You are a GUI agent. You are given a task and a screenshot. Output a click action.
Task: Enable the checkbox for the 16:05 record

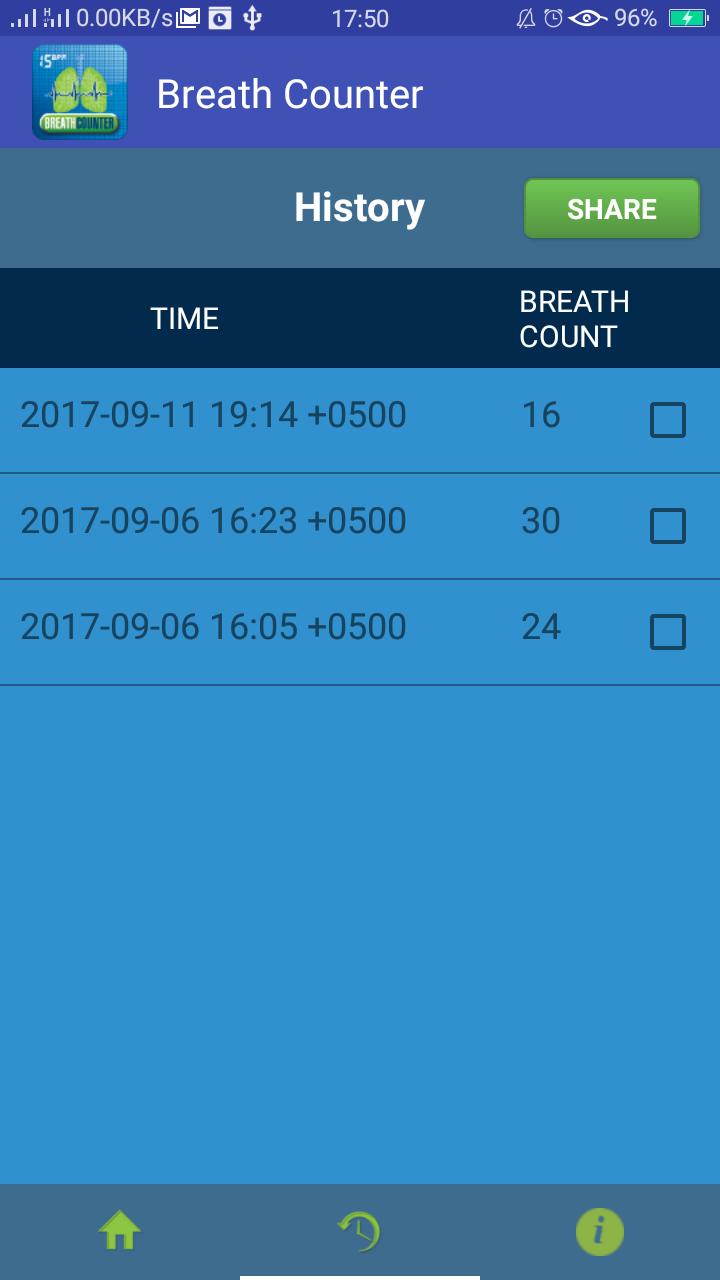point(668,632)
